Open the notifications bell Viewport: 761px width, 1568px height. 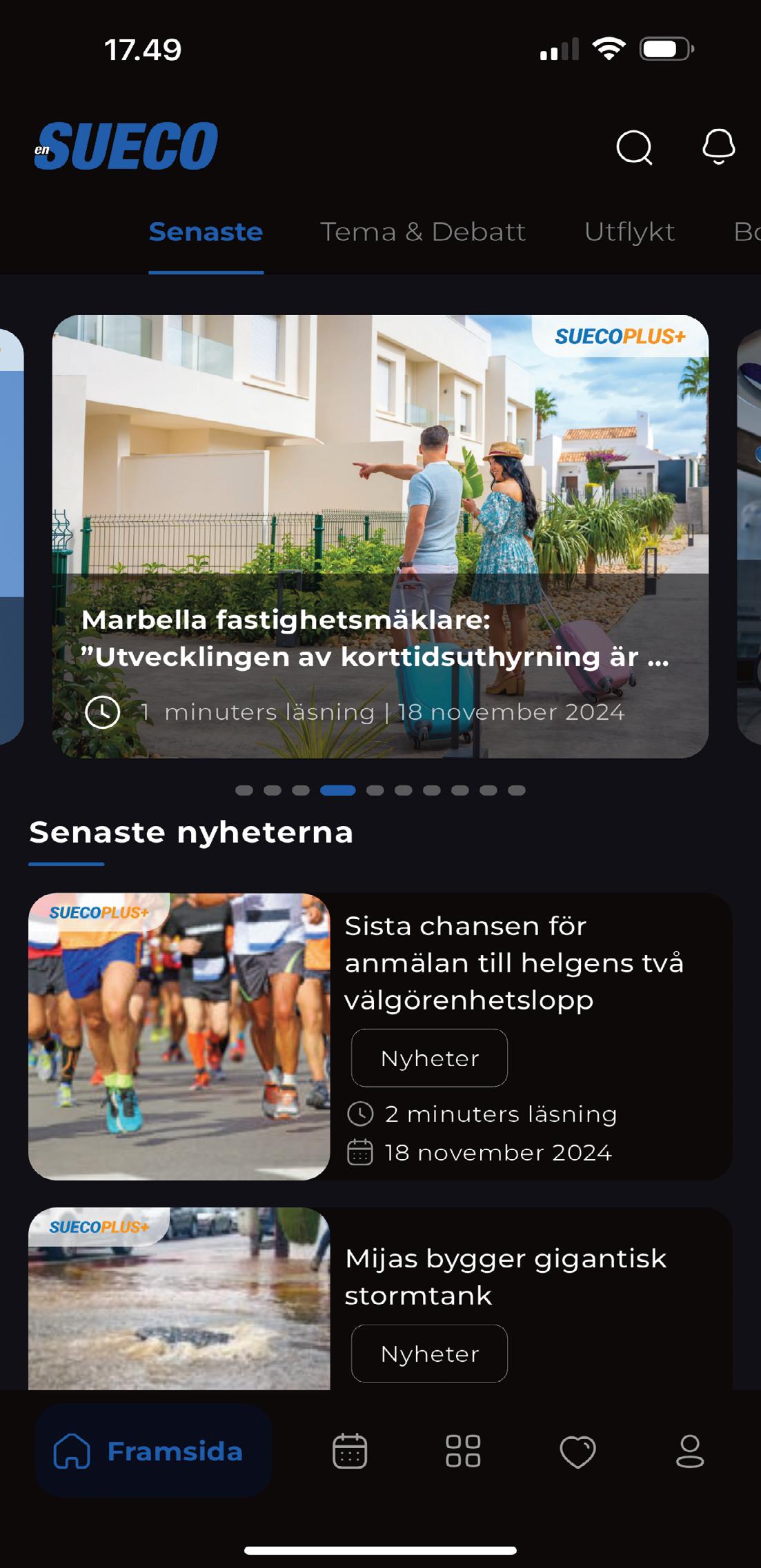tap(718, 146)
